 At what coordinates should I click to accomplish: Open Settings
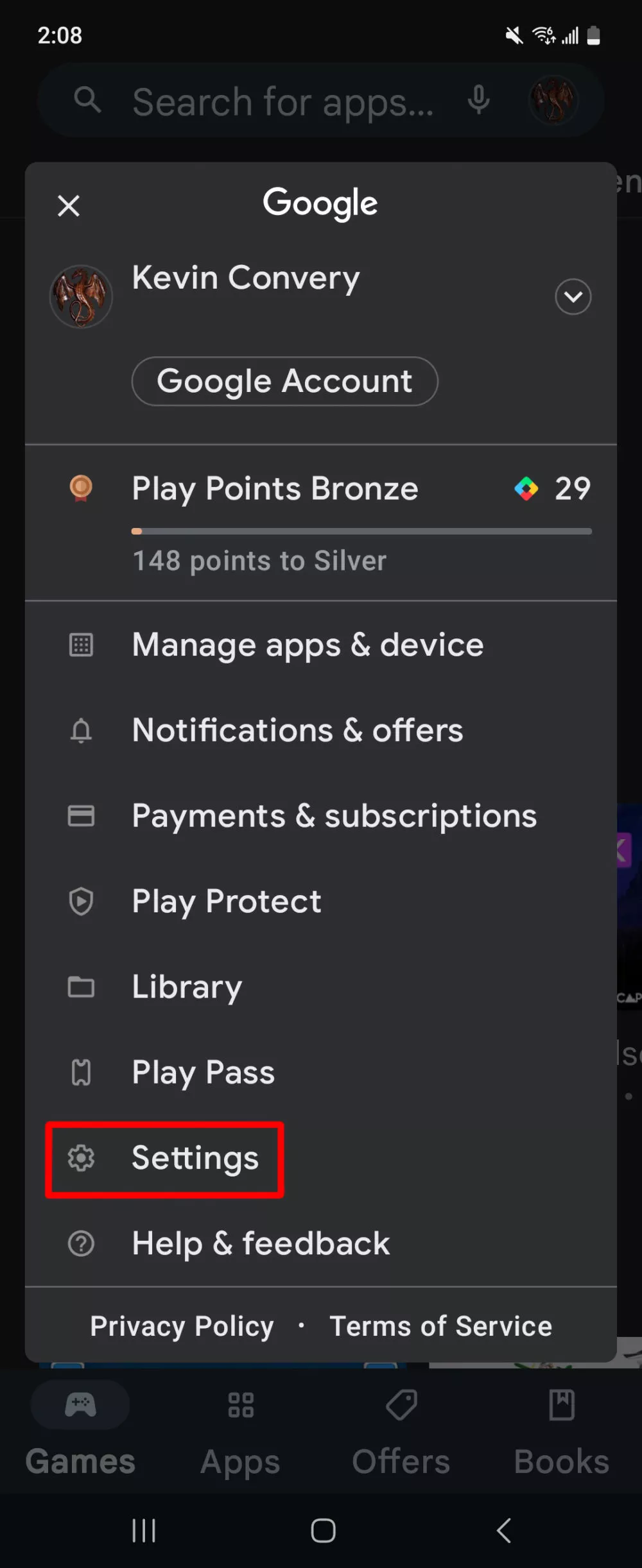pos(195,1158)
